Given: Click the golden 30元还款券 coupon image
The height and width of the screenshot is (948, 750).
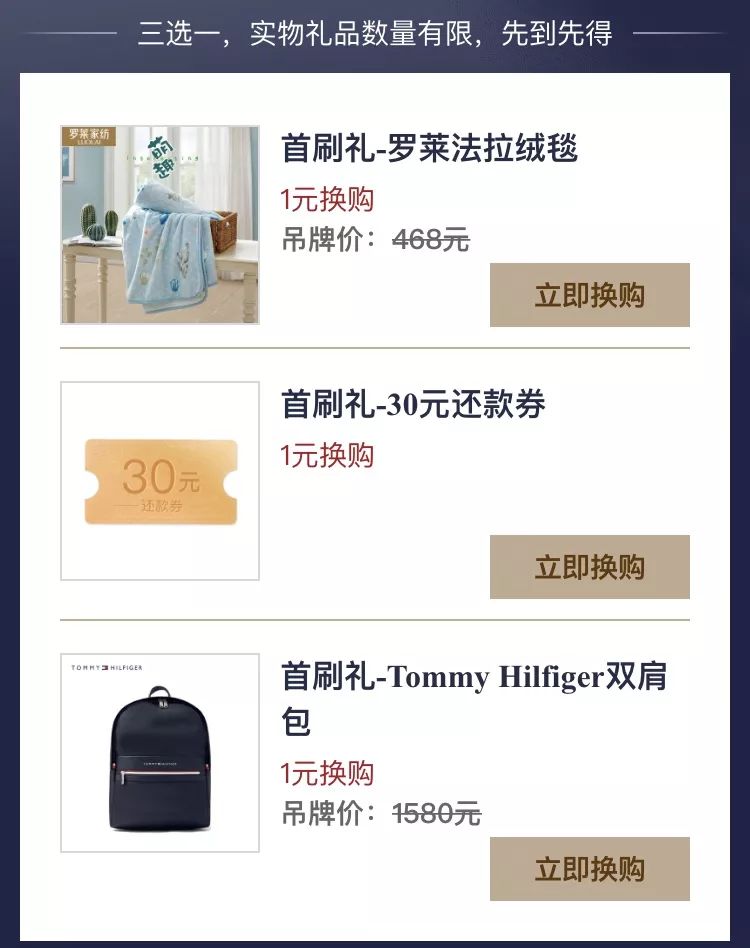Looking at the screenshot, I should tap(162, 480).
